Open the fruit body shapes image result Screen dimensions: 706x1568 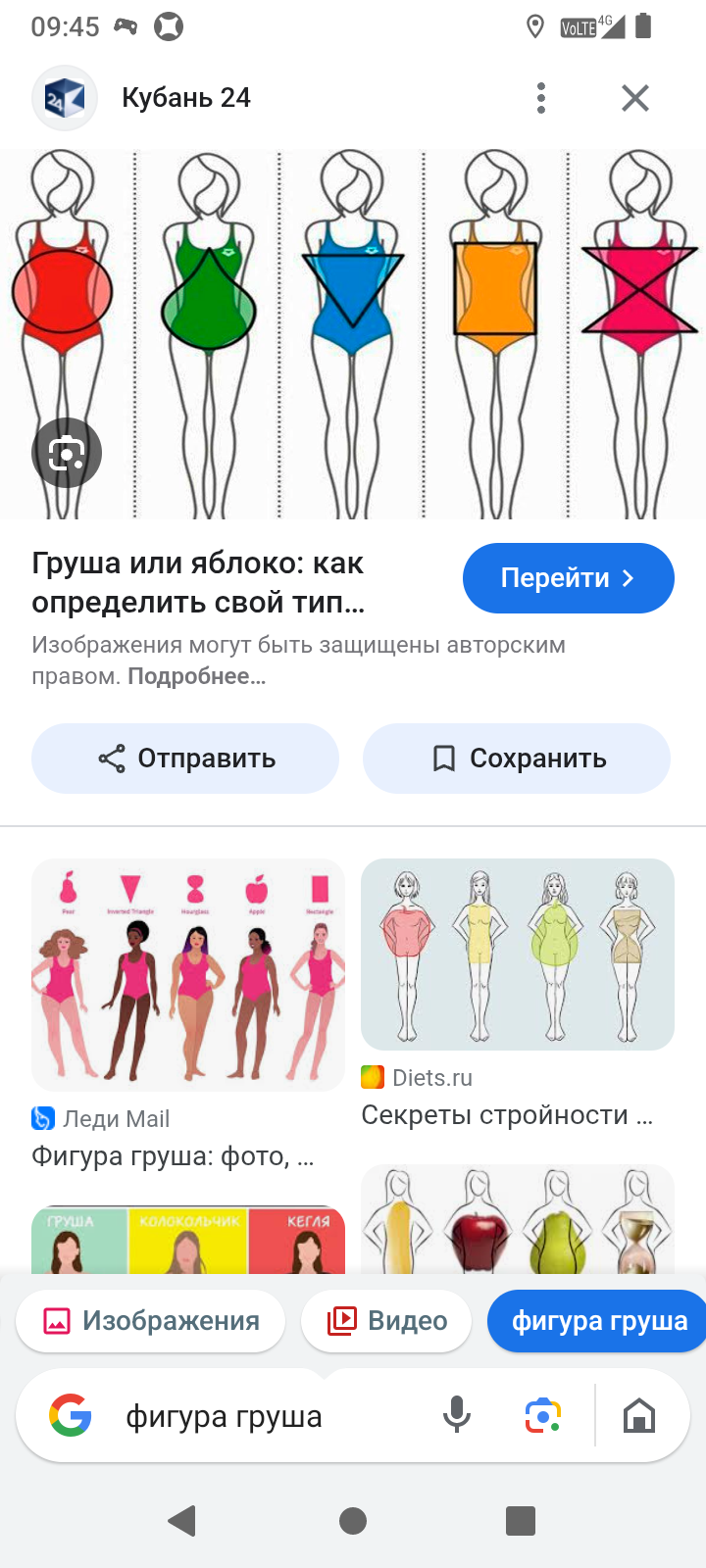(x=518, y=1220)
